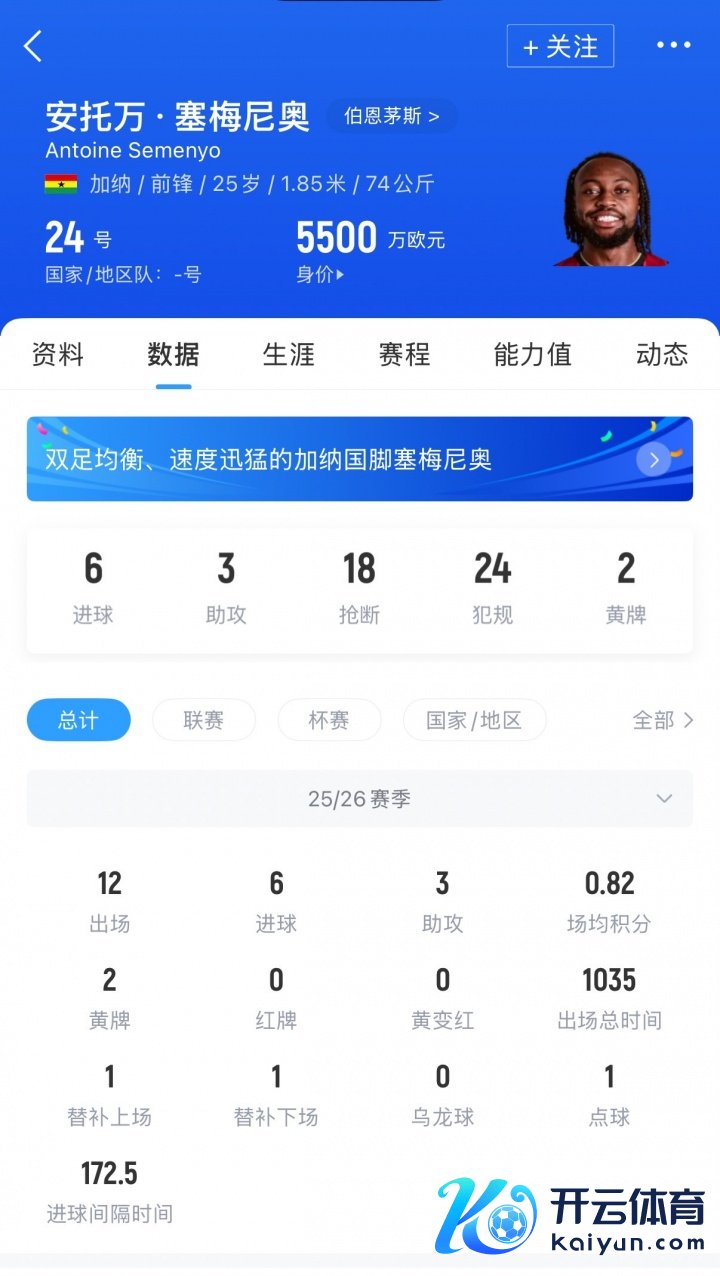The image size is (720, 1276).
Task: Open 全部 to view all competitions
Action: tap(662, 720)
